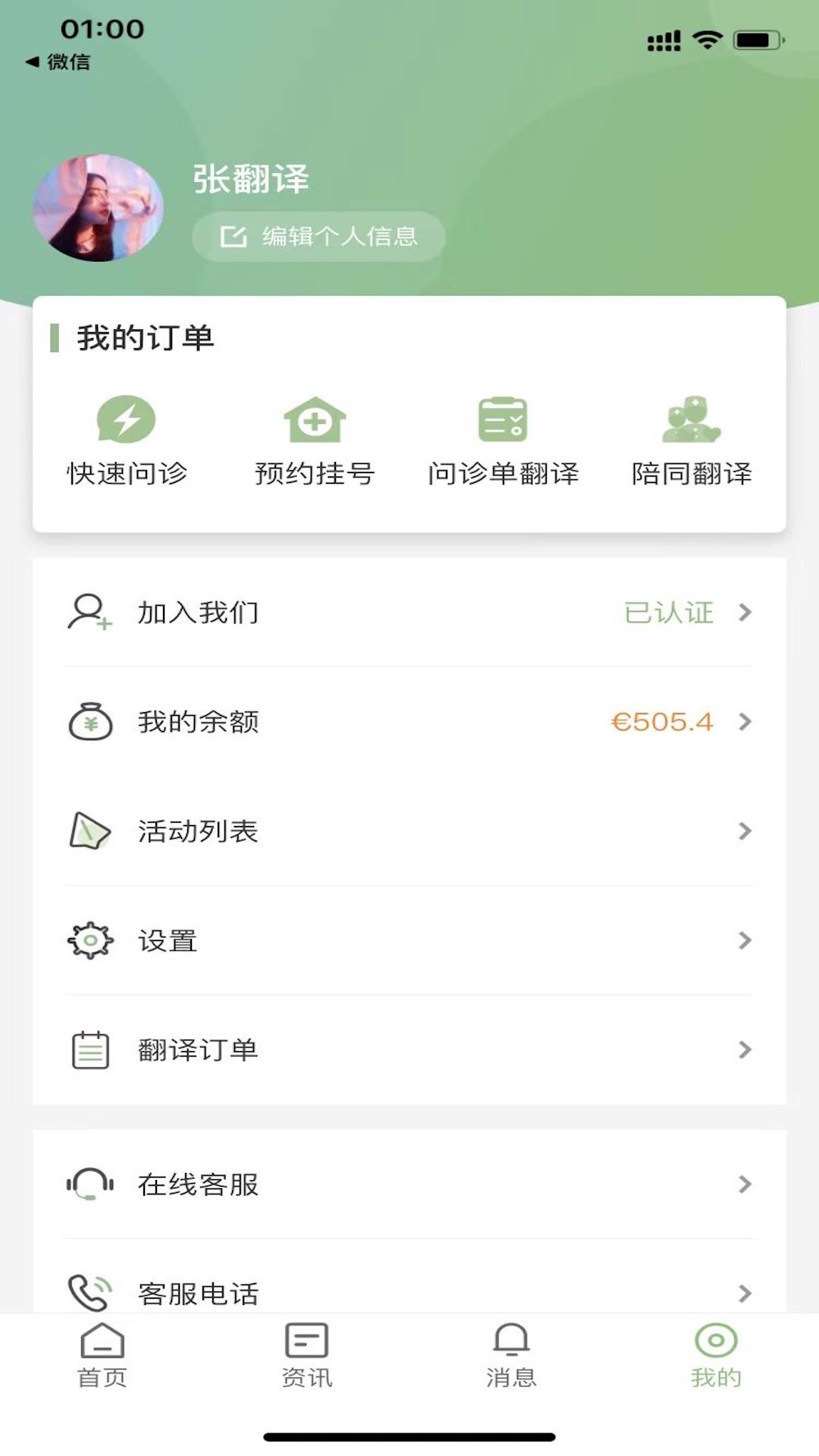Viewport: 819px width, 1456px height.
Task: Click the 编辑个人信息 edit profile button
Action: pos(318,236)
